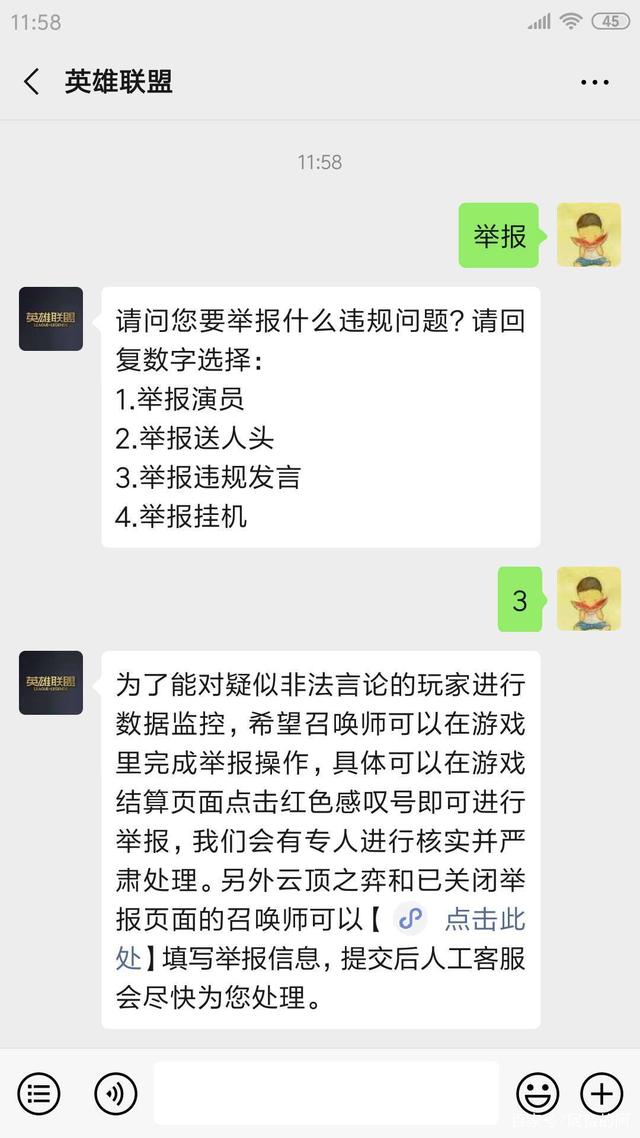Open the plus attachments panel
The height and width of the screenshot is (1138, 640).
click(602, 1093)
